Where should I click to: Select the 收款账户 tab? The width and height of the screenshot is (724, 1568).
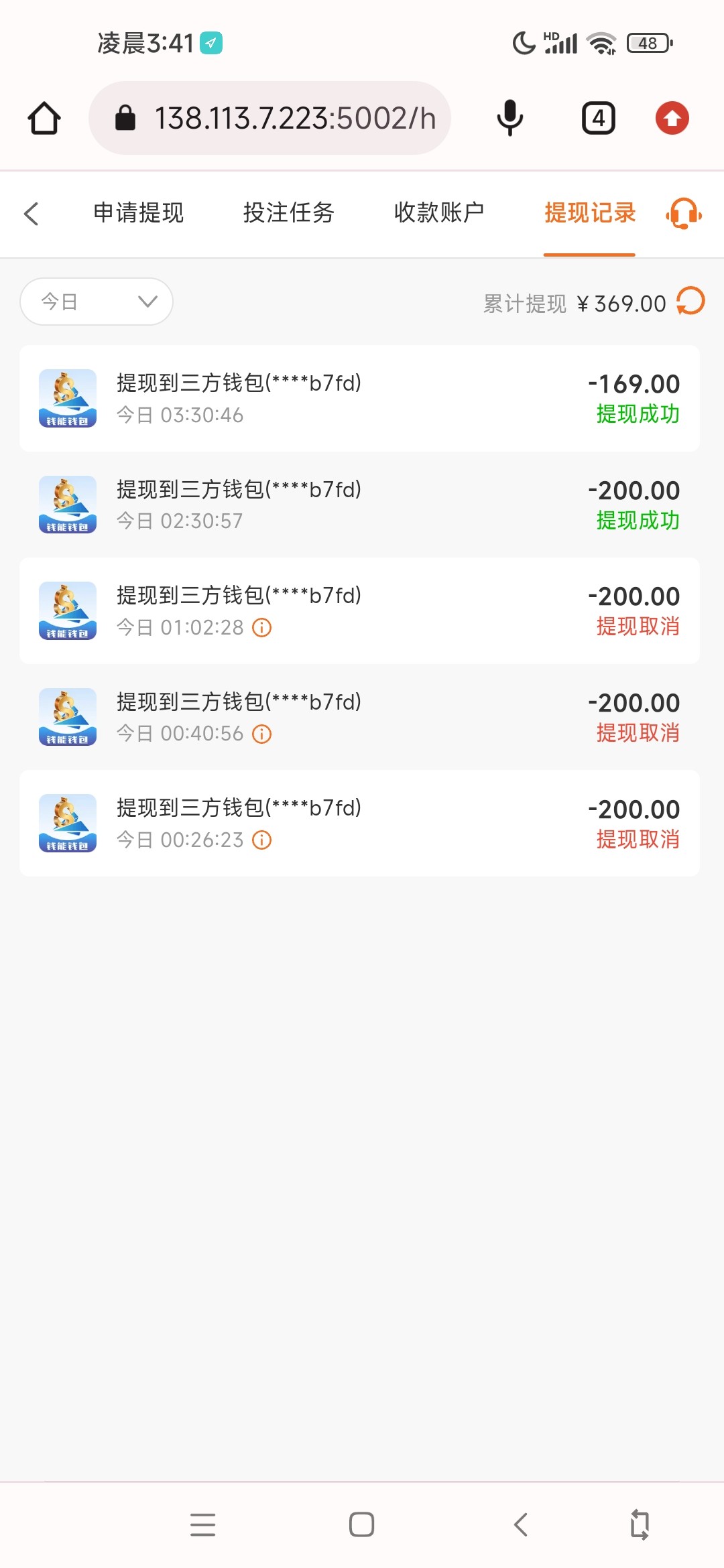pos(438,213)
